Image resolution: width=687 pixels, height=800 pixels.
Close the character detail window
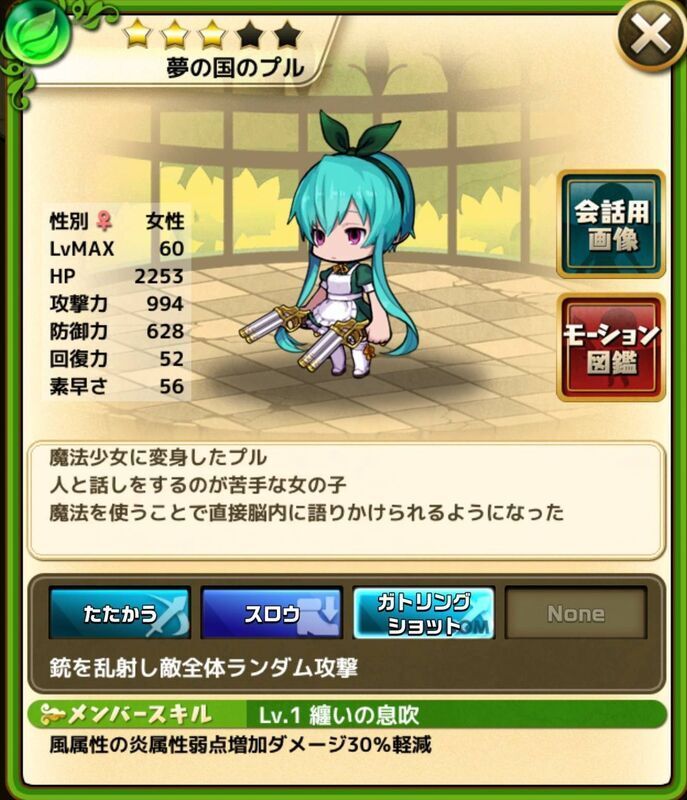pyautogui.click(x=650, y=37)
